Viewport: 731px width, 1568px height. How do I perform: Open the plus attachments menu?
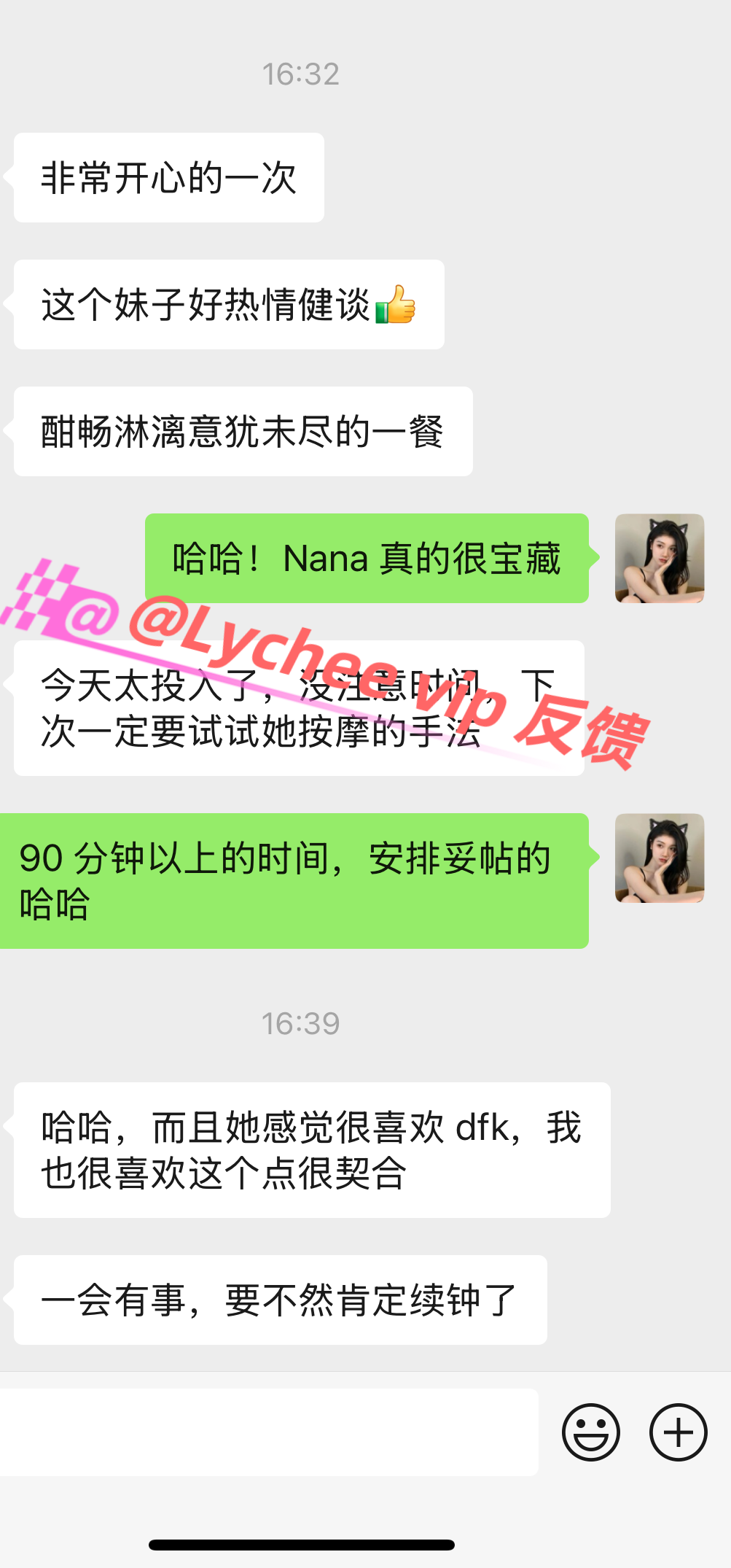(x=679, y=1432)
